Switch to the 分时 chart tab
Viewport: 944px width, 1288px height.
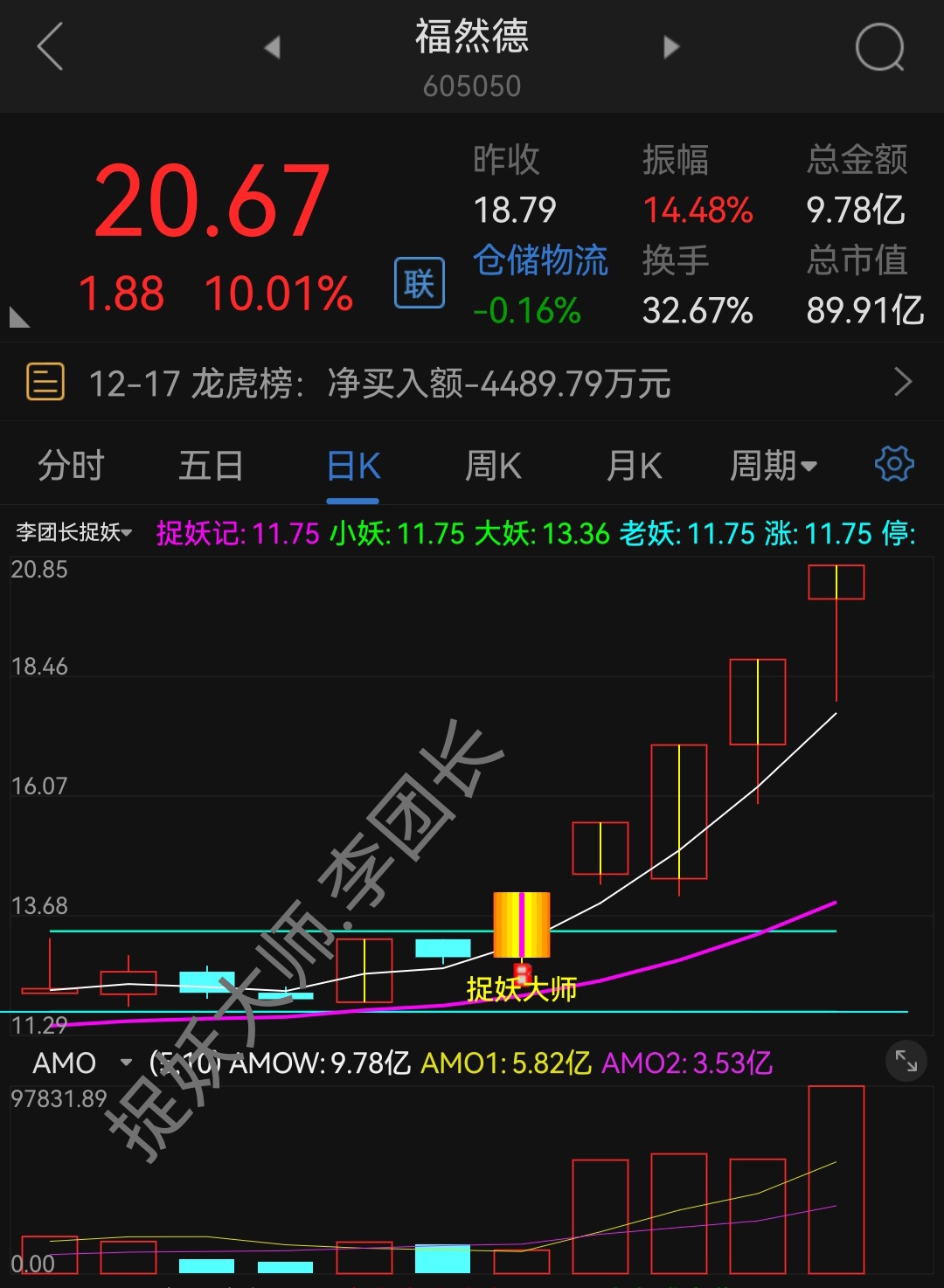(71, 466)
